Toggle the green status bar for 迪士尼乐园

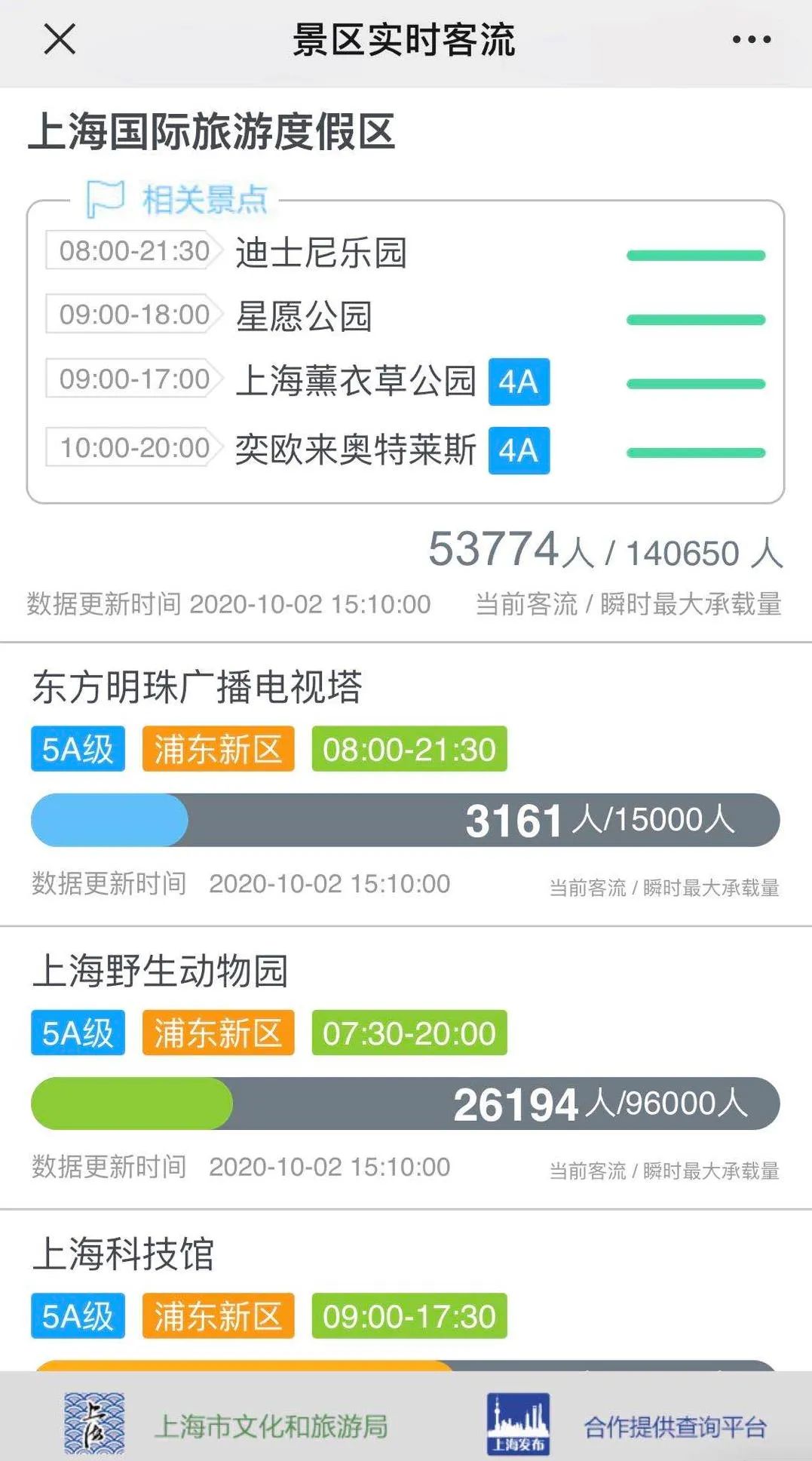[694, 255]
